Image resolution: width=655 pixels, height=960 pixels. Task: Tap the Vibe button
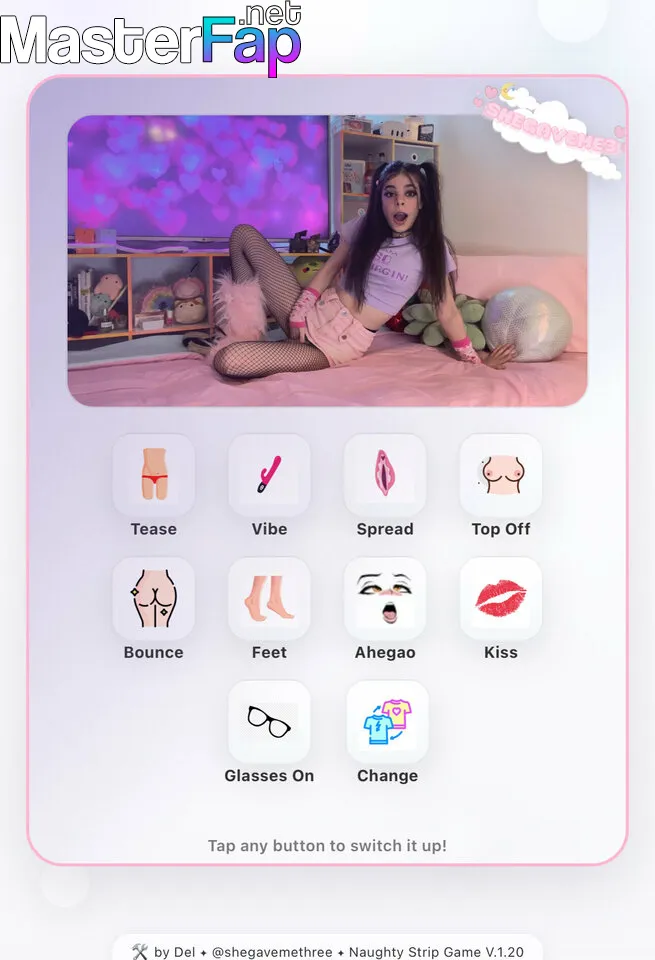pyautogui.click(x=269, y=474)
